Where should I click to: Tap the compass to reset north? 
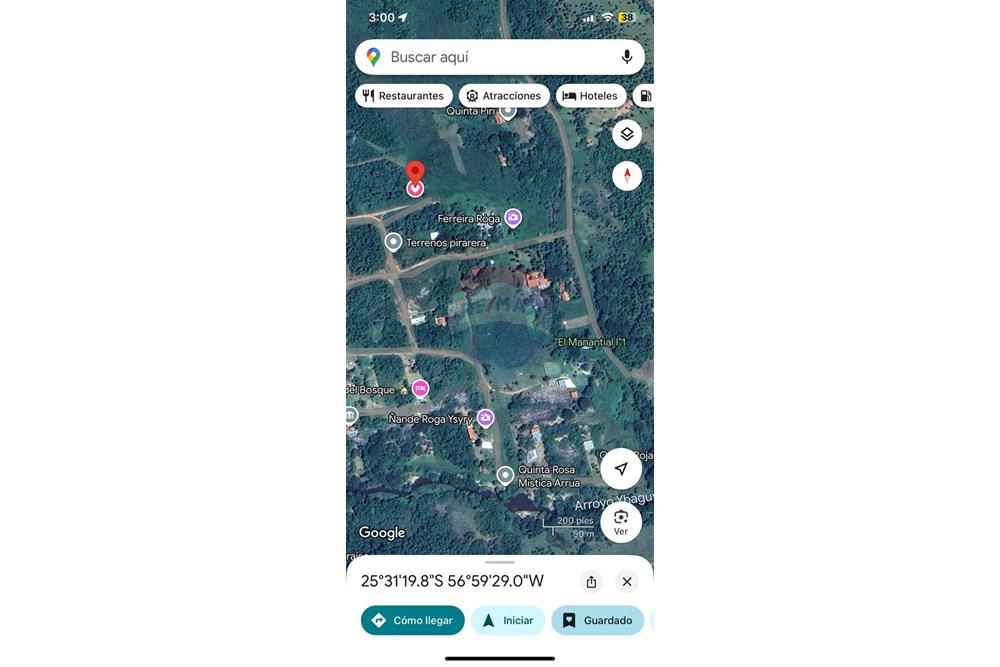tap(627, 176)
